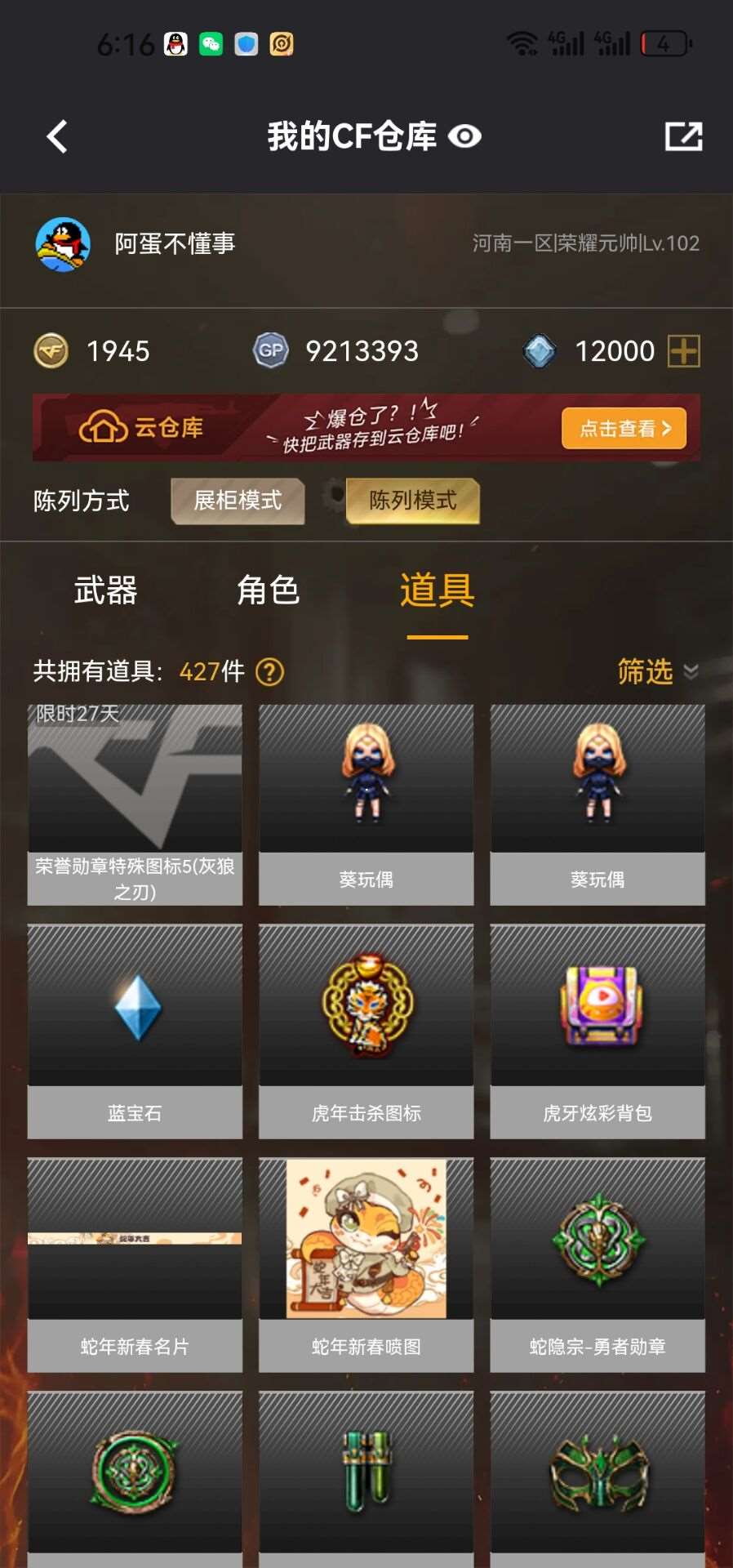The width and height of the screenshot is (733, 1568).
Task: Go back from 我的CF仓库
Action: coord(57,136)
